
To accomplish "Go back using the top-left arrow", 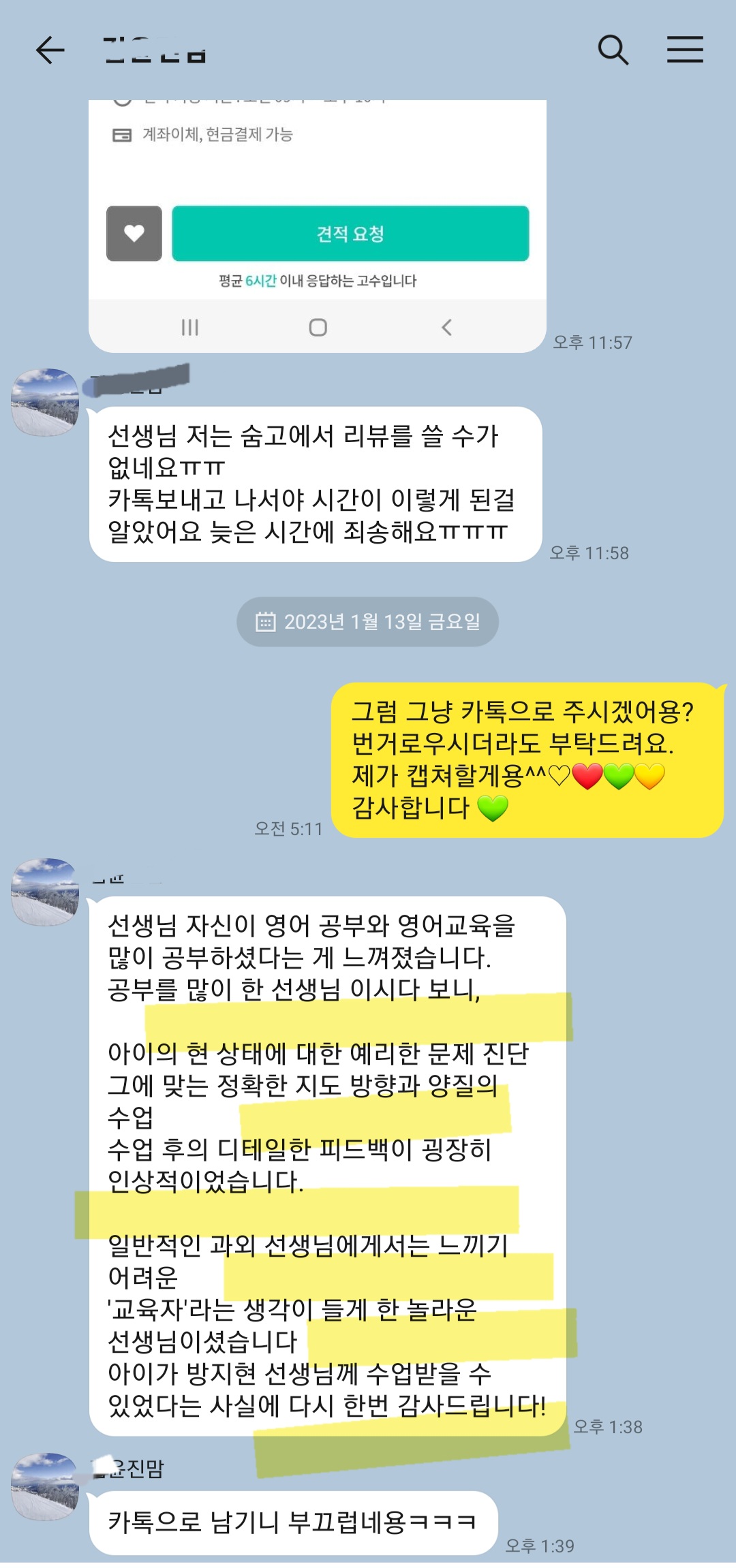I will click(x=49, y=50).
